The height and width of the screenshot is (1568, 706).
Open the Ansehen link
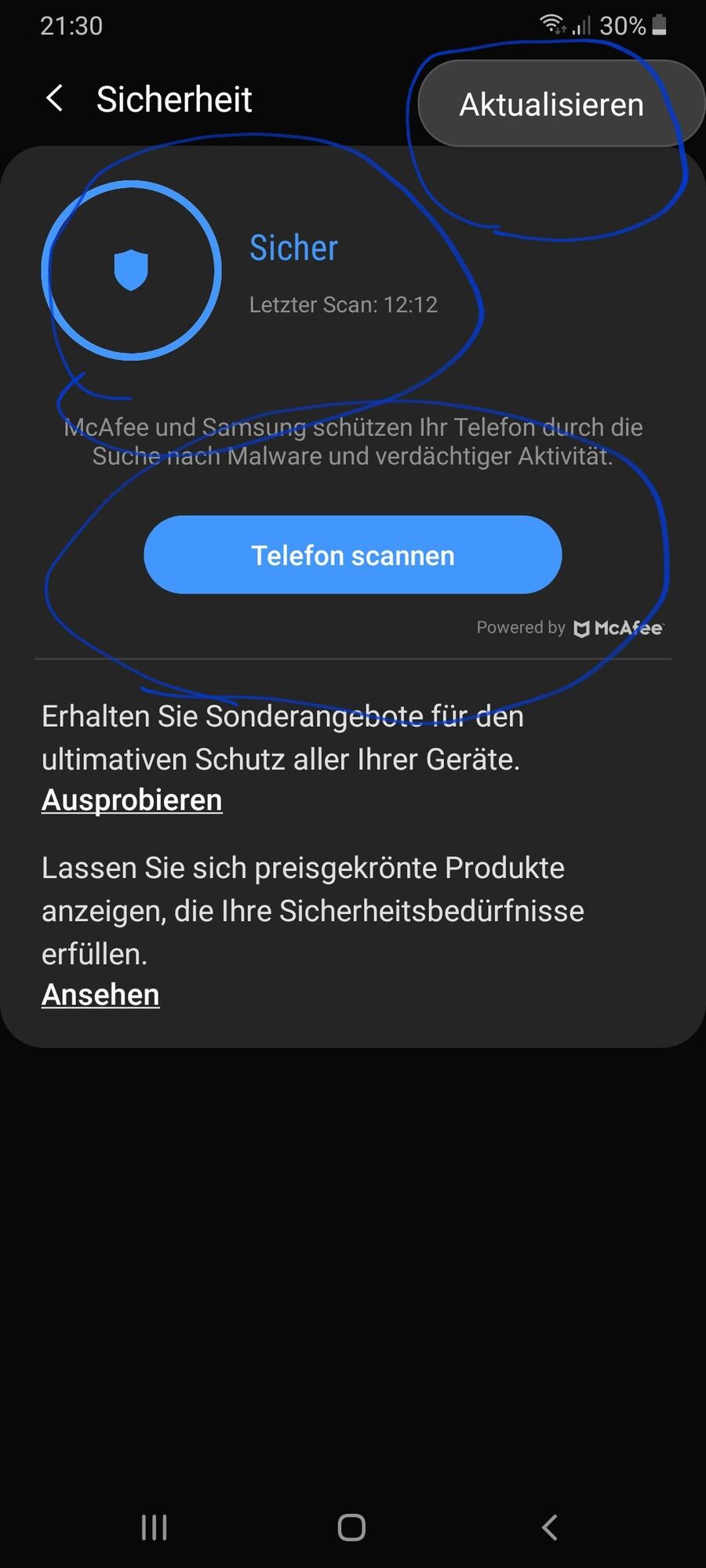[100, 993]
